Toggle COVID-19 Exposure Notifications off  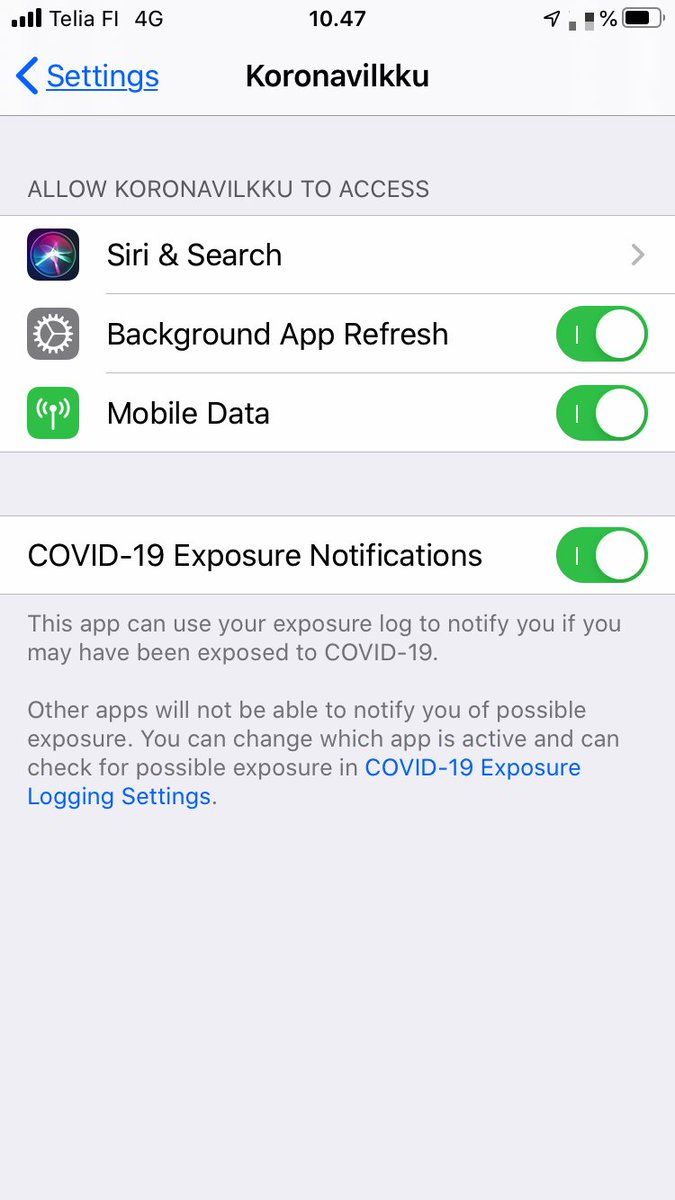coord(602,555)
